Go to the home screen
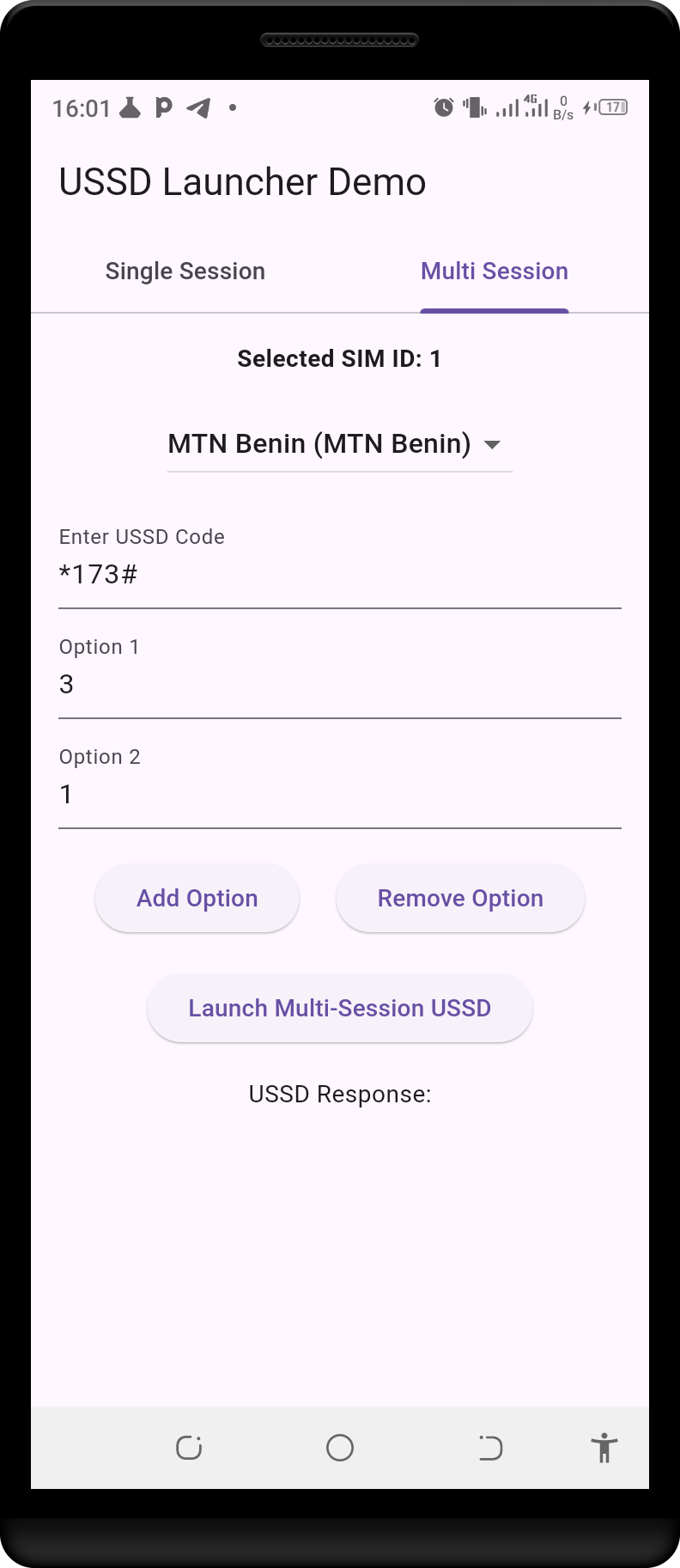Viewport: 680px width, 1568px height. [340, 1448]
